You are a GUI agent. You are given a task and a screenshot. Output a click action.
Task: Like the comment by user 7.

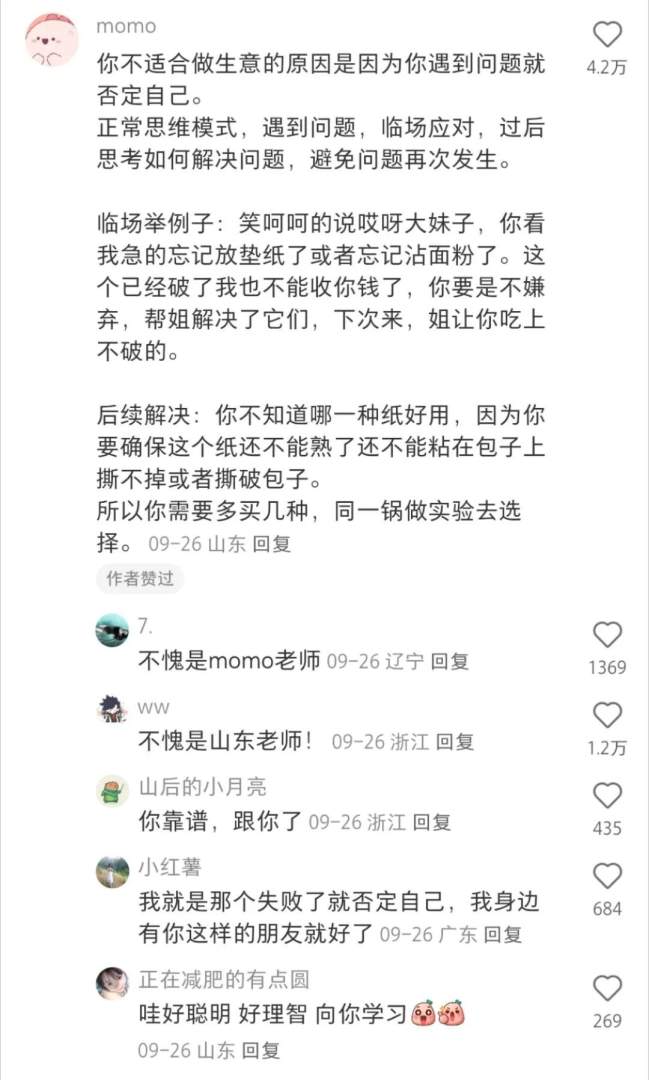tap(607, 635)
